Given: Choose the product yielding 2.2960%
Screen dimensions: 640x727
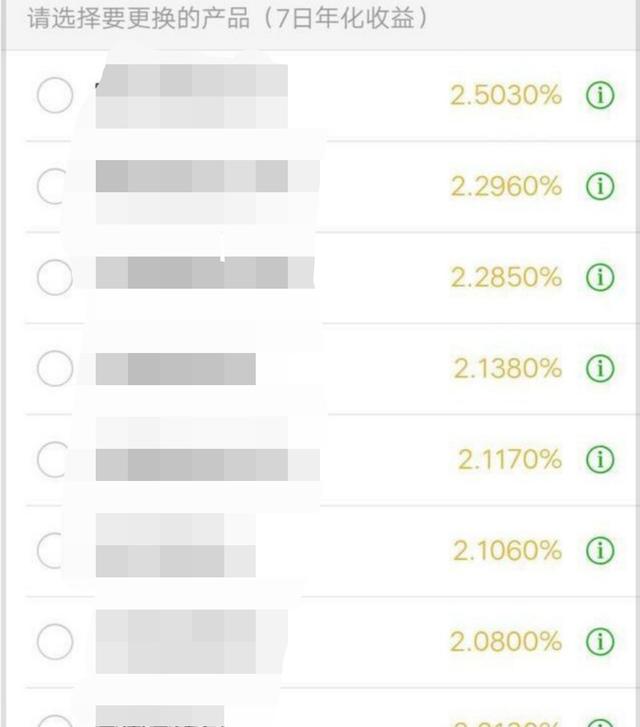Looking at the screenshot, I should pyautogui.click(x=55, y=187).
